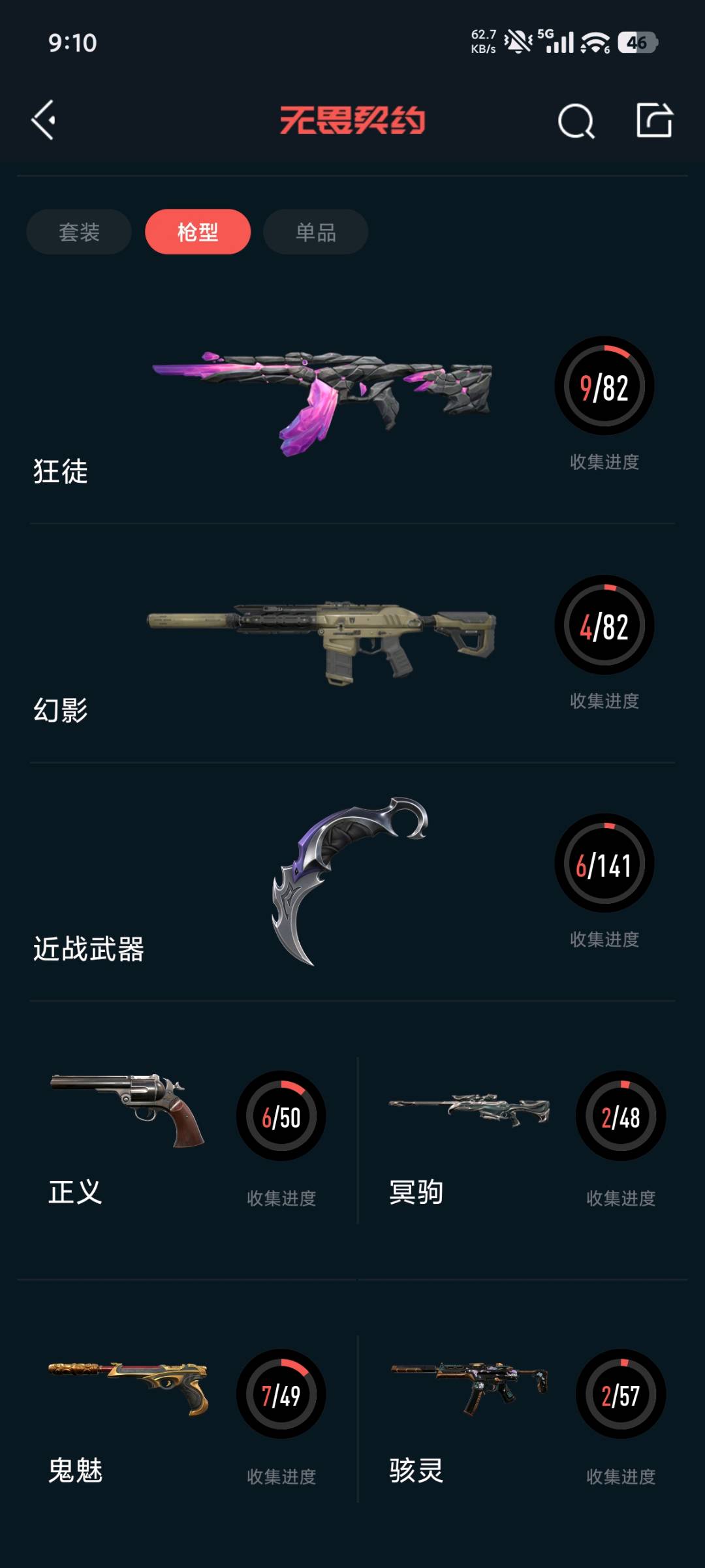The width and height of the screenshot is (705, 1568).
Task: View the 骇灵 SMG collection card
Action: click(525, 1417)
